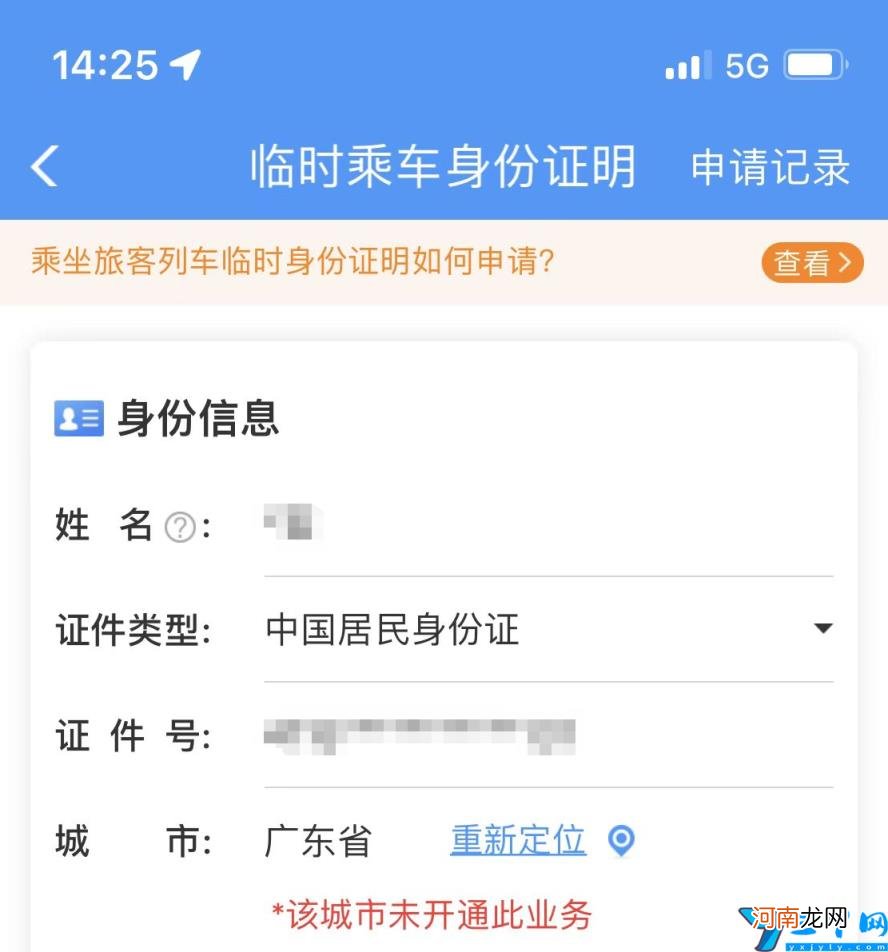Viewport: 888px width, 952px height.
Task: Click the 重新定位 link
Action: pos(516,841)
